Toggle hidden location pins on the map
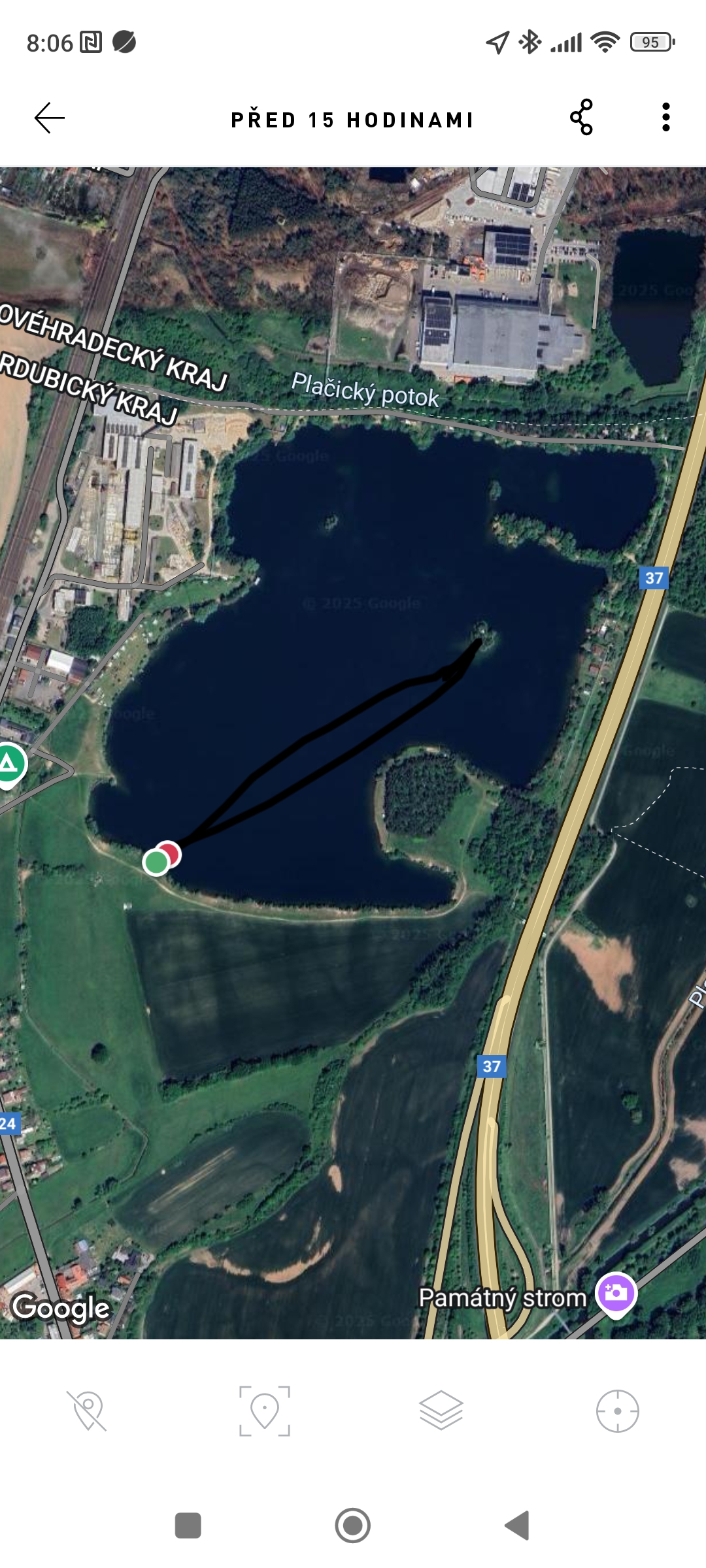The image size is (706, 1568). pyautogui.click(x=87, y=1411)
